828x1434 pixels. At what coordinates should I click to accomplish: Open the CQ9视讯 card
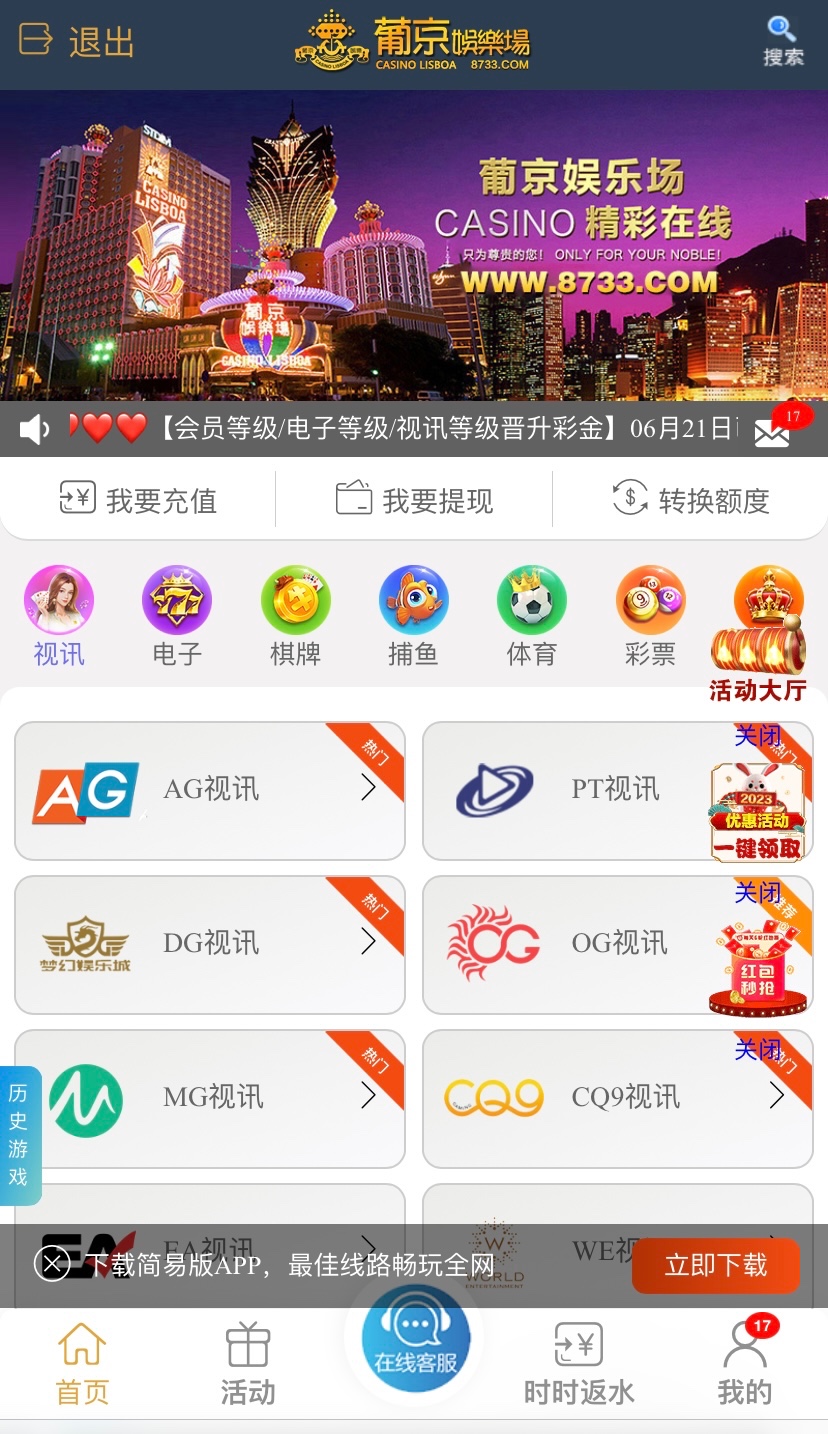point(600,1098)
